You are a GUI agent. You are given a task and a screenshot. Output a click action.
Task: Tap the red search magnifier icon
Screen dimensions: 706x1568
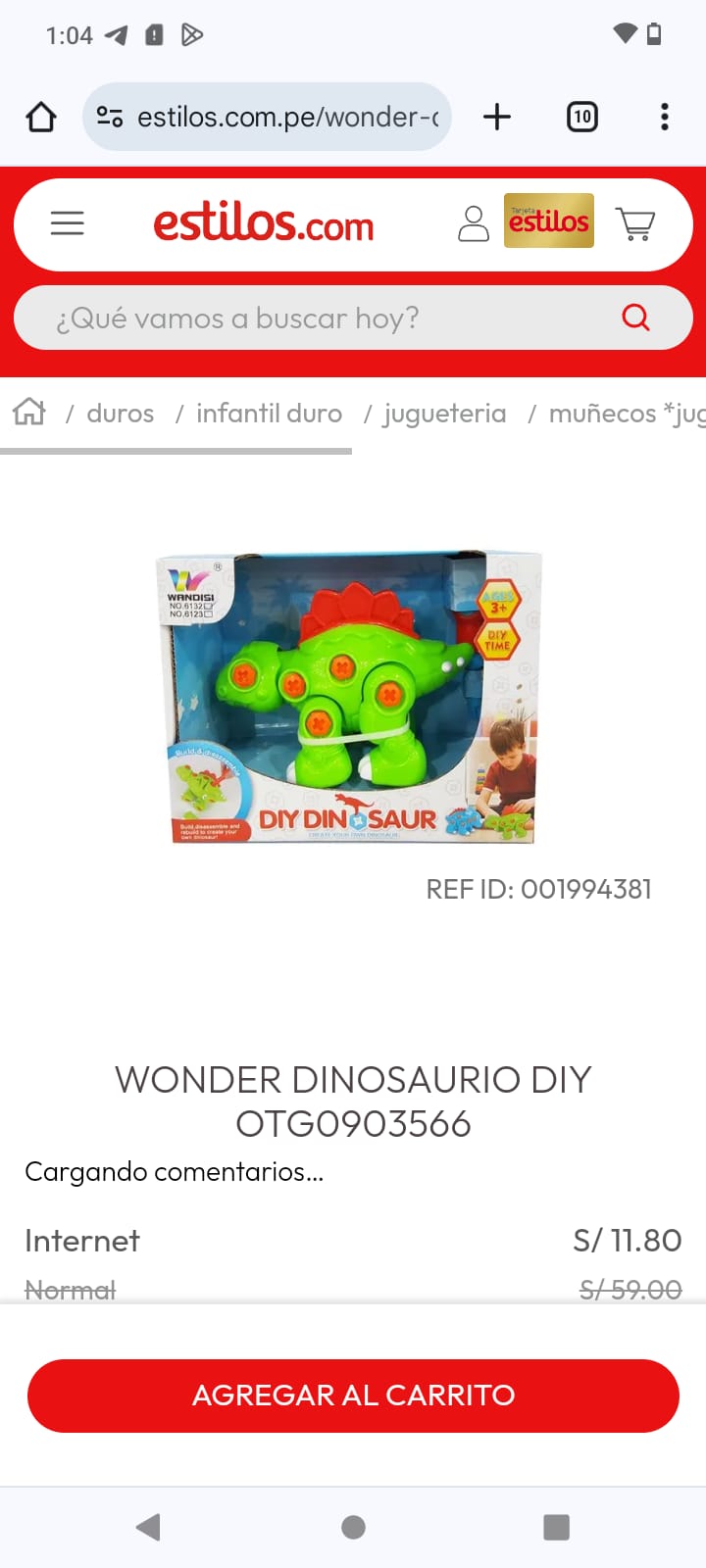(636, 318)
